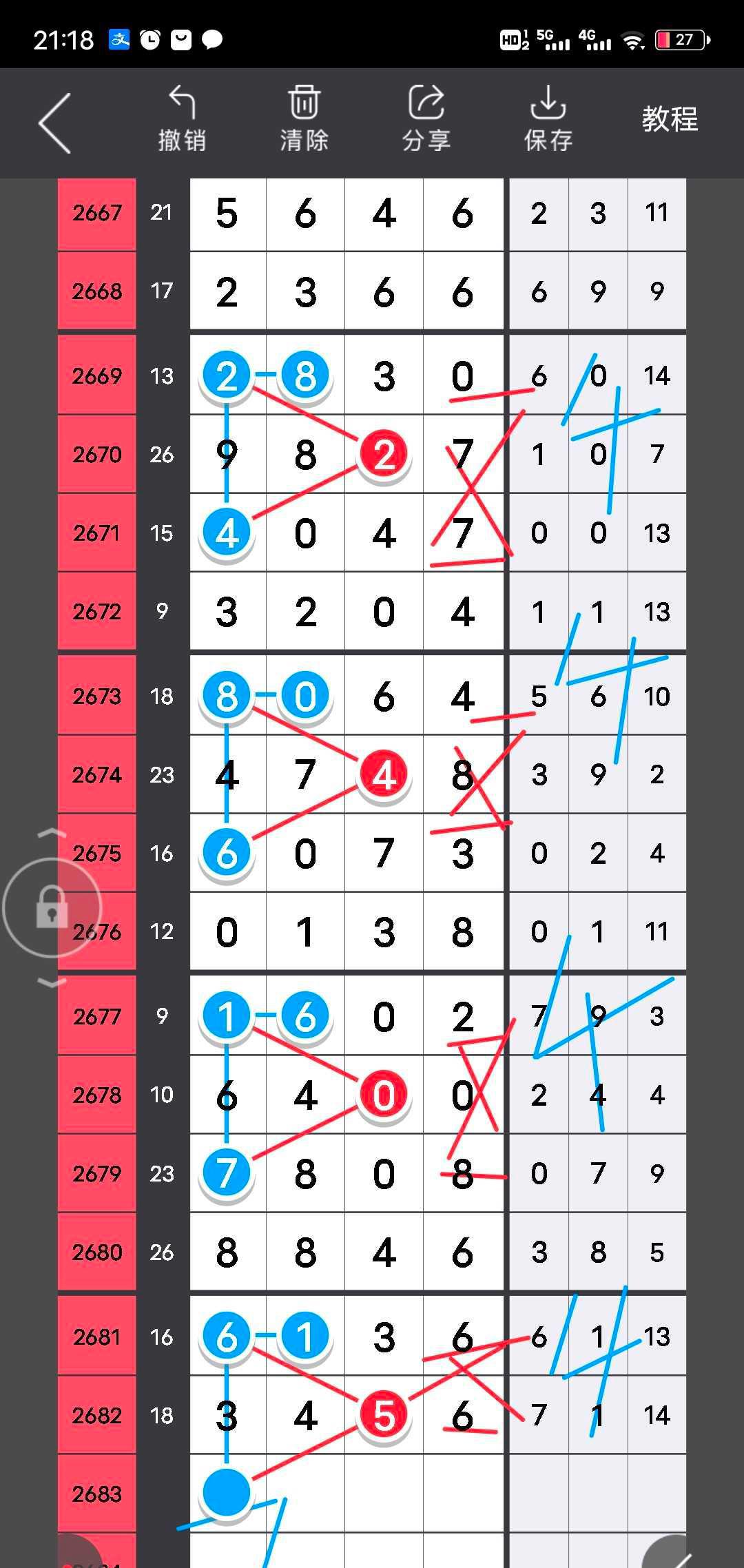Clear all markings with 清除
The height and width of the screenshot is (1568, 744).
tap(304, 118)
